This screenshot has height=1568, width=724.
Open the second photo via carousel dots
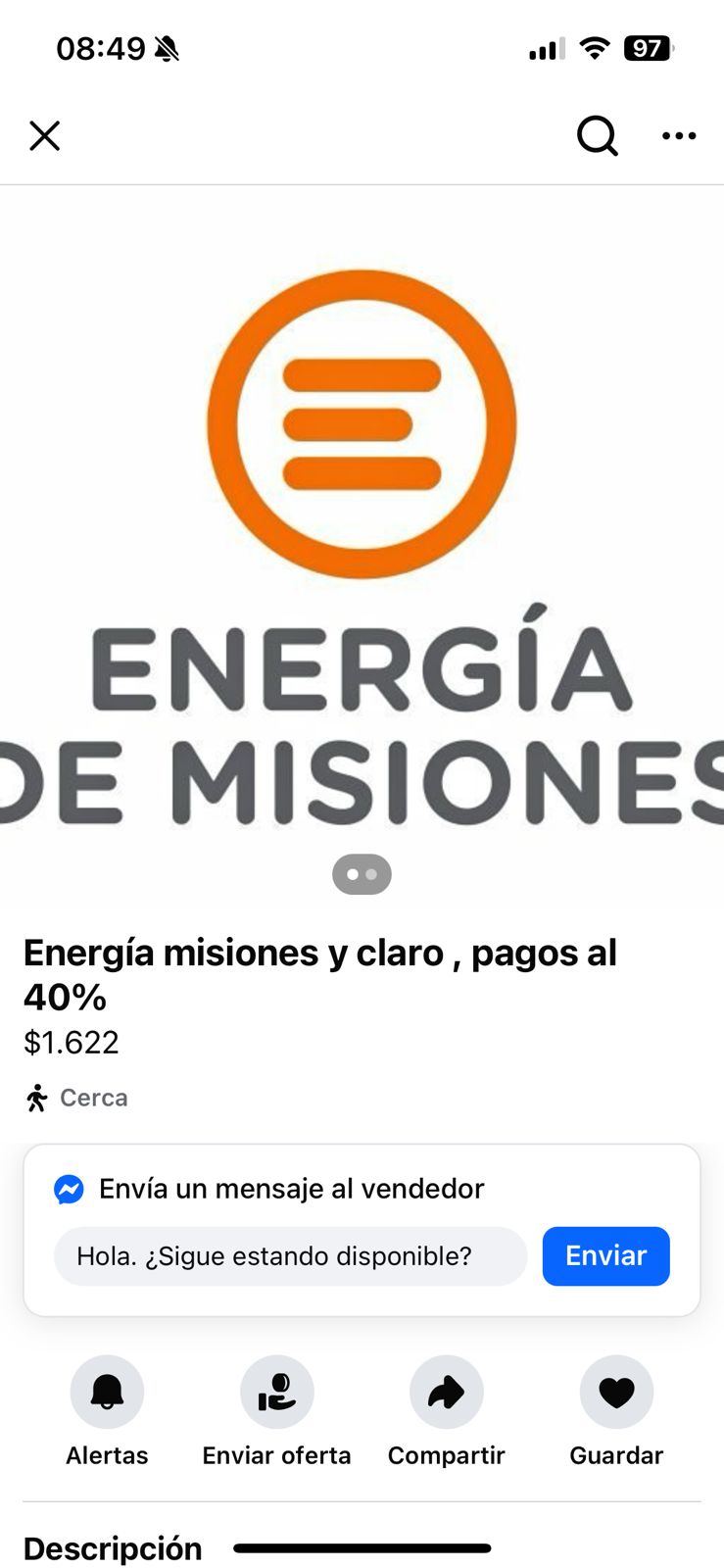373,874
